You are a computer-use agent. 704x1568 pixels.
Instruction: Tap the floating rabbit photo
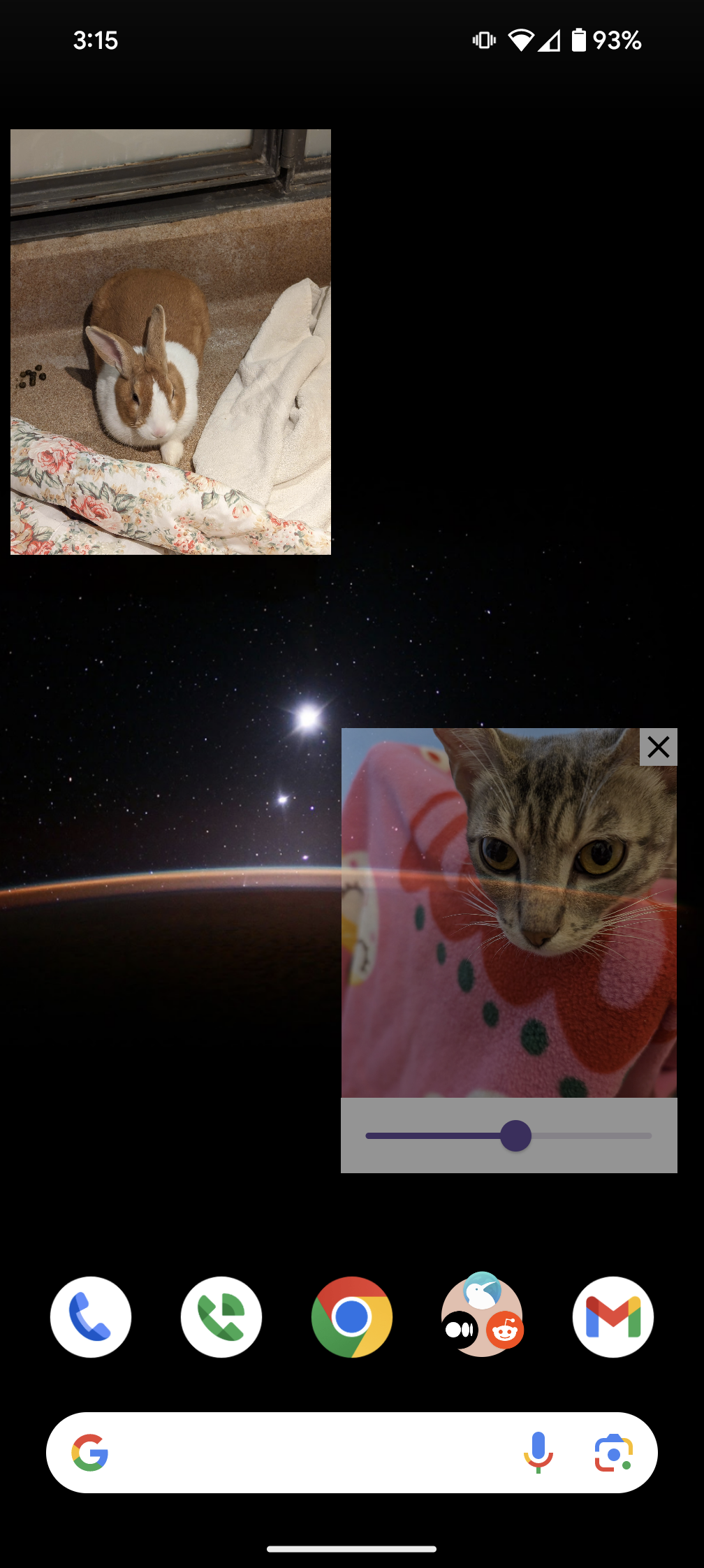(170, 342)
